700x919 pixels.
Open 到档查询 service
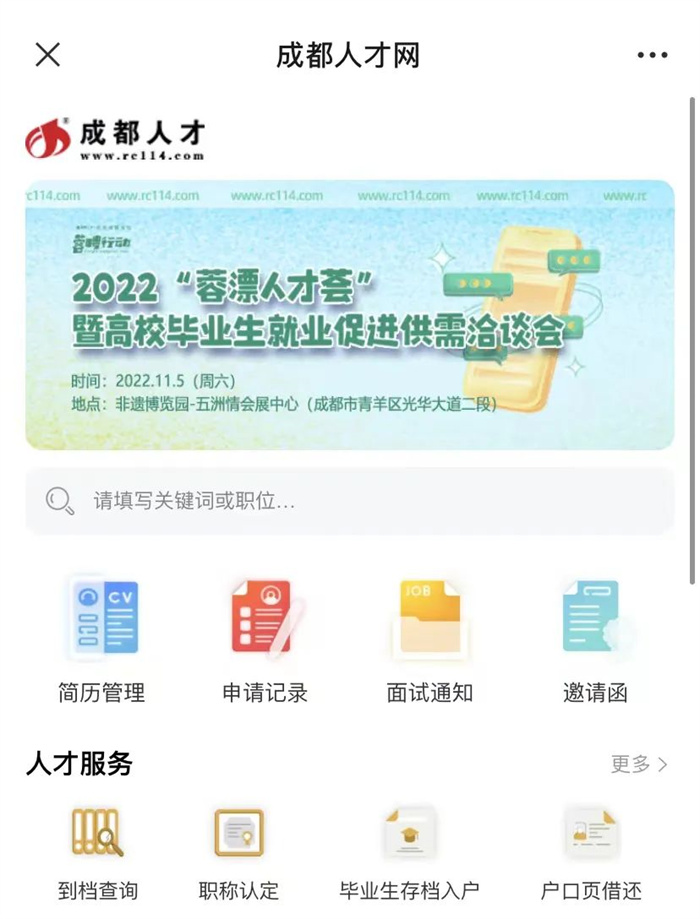pyautogui.click(x=98, y=852)
